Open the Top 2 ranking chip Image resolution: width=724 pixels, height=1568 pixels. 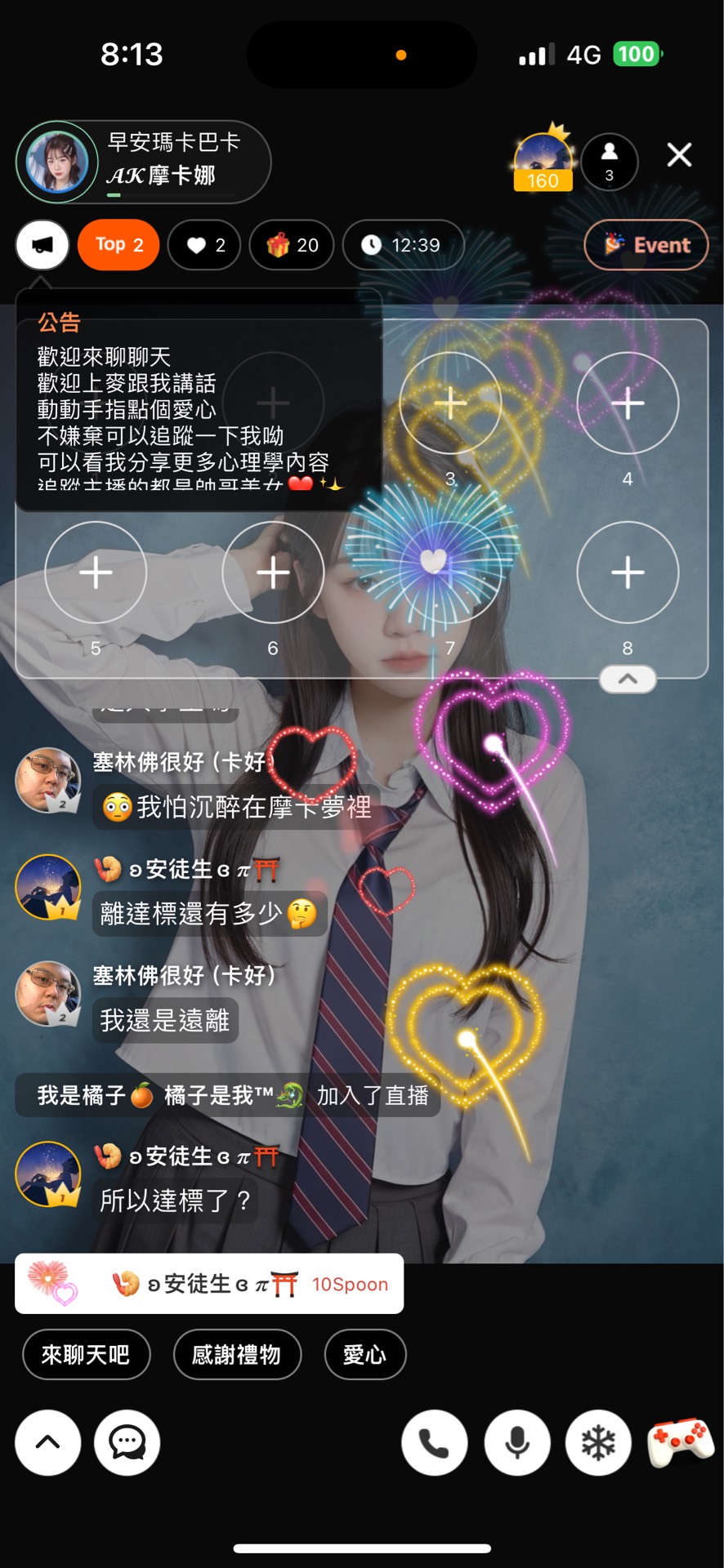click(118, 244)
